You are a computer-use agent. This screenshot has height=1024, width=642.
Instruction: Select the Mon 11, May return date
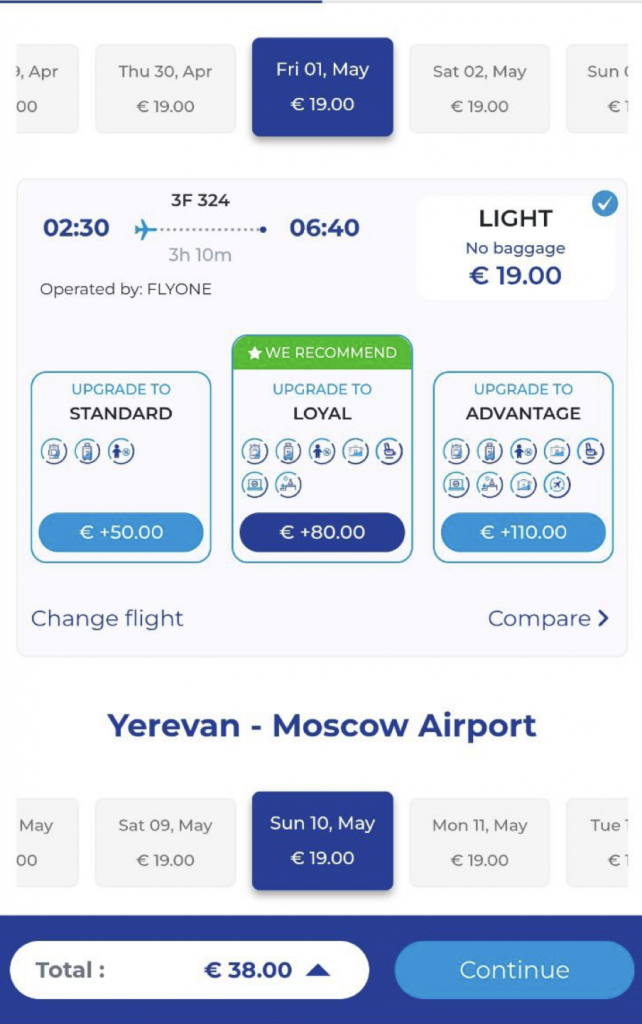(x=479, y=842)
